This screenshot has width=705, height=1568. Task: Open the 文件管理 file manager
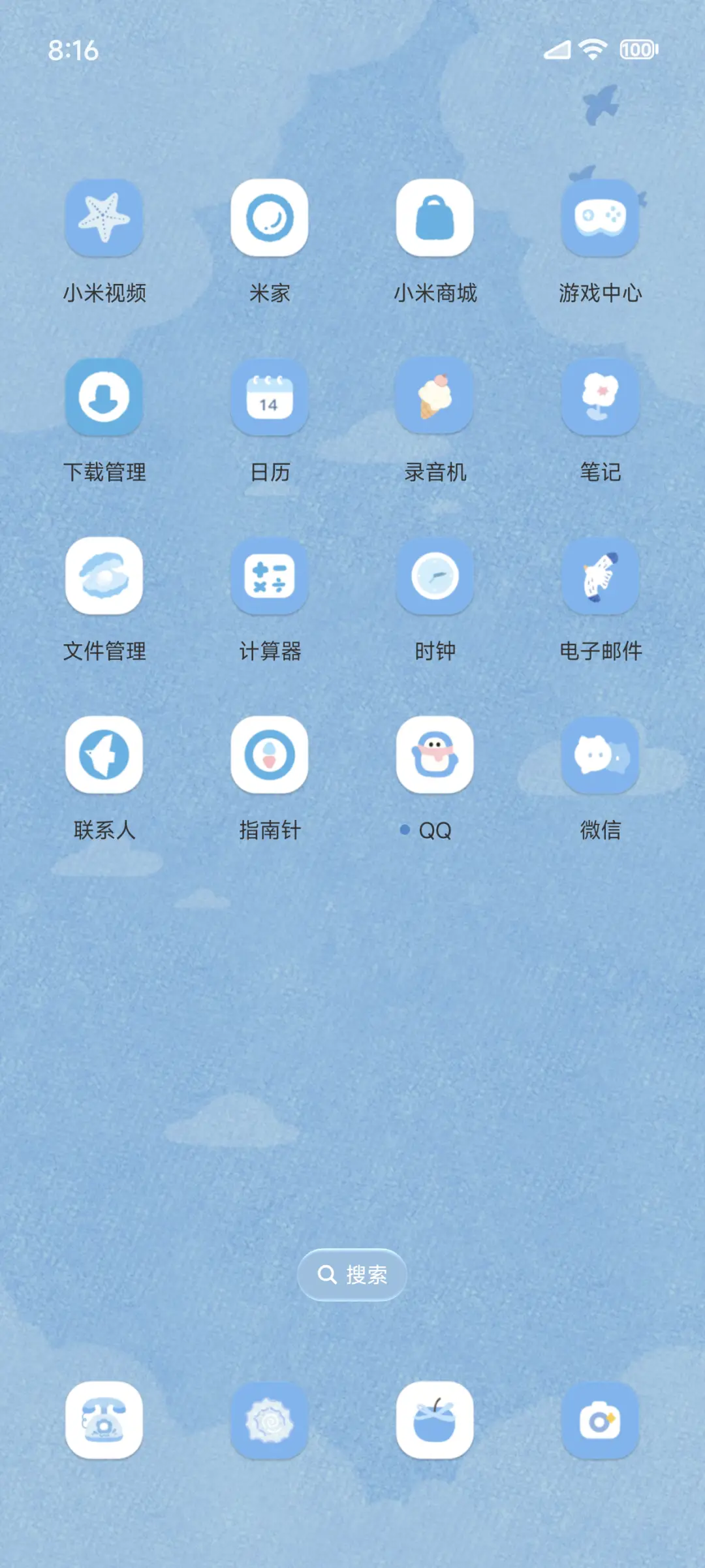[x=104, y=578]
